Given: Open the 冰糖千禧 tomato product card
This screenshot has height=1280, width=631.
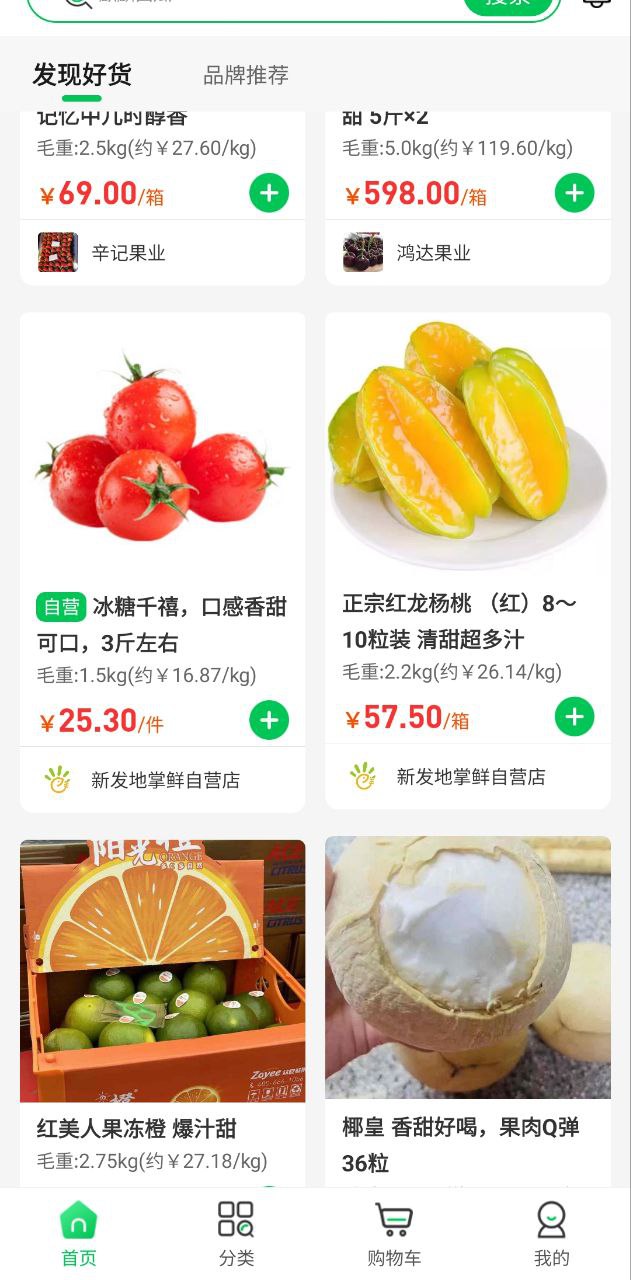Looking at the screenshot, I should [162, 450].
